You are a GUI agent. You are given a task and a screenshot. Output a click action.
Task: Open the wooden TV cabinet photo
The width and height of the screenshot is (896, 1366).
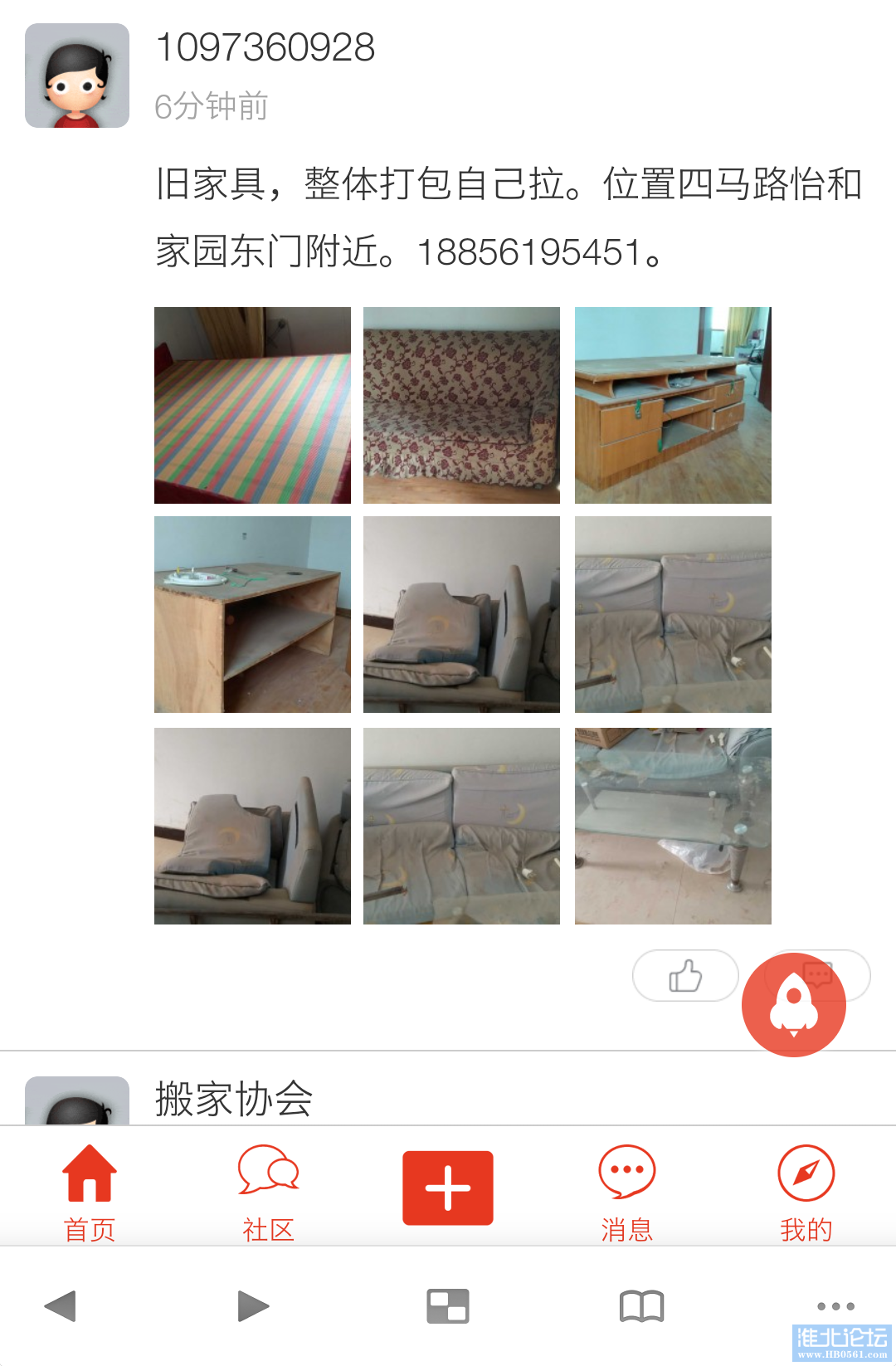[673, 405]
